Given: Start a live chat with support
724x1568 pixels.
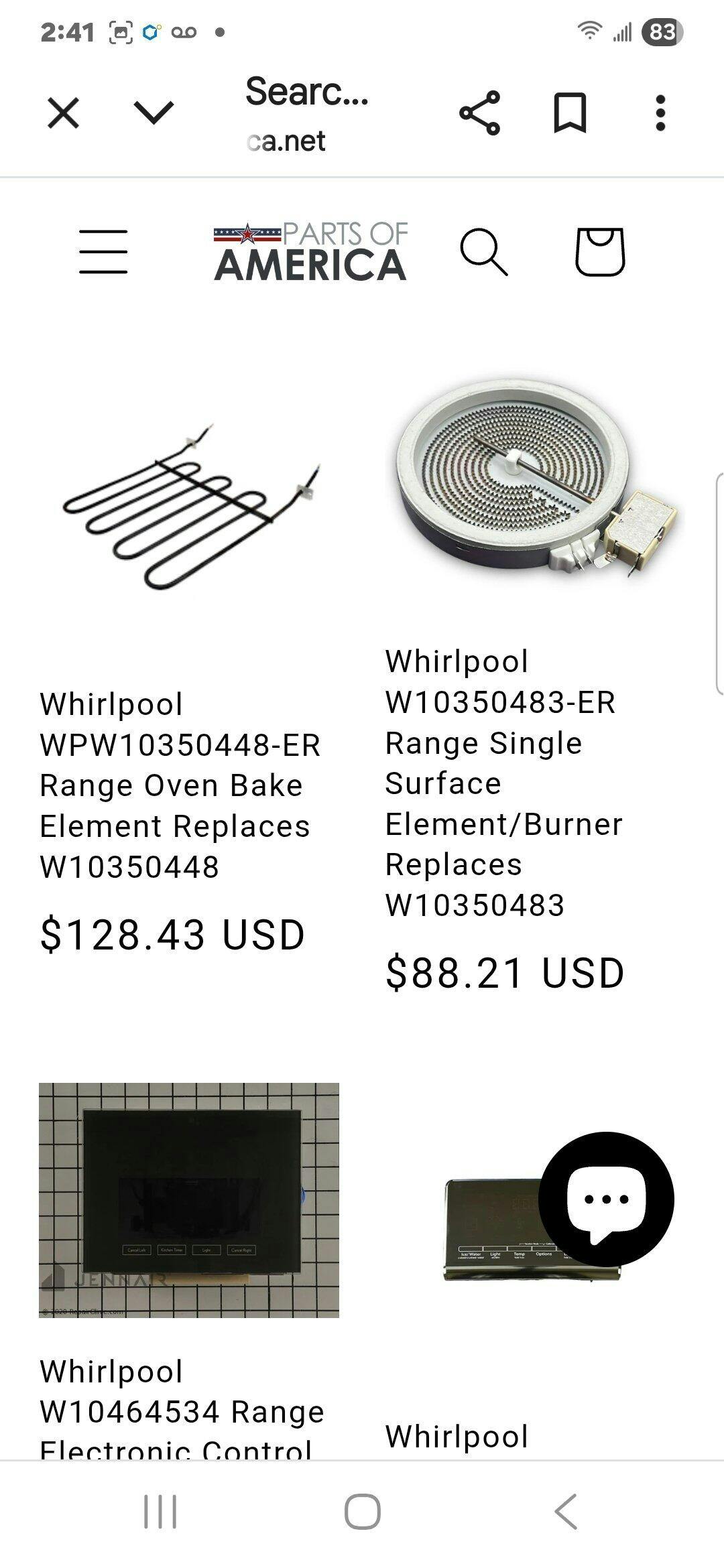Looking at the screenshot, I should tap(606, 1199).
